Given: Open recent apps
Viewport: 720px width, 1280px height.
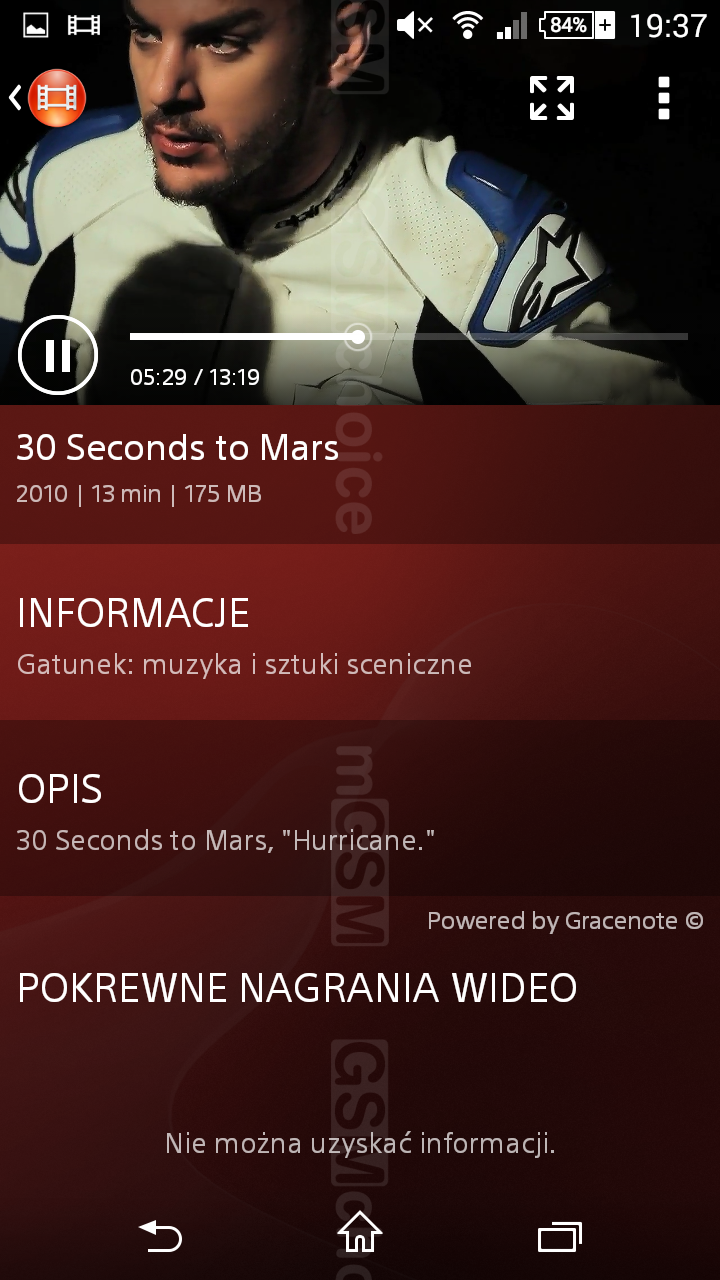Looking at the screenshot, I should pyautogui.click(x=560, y=1236).
